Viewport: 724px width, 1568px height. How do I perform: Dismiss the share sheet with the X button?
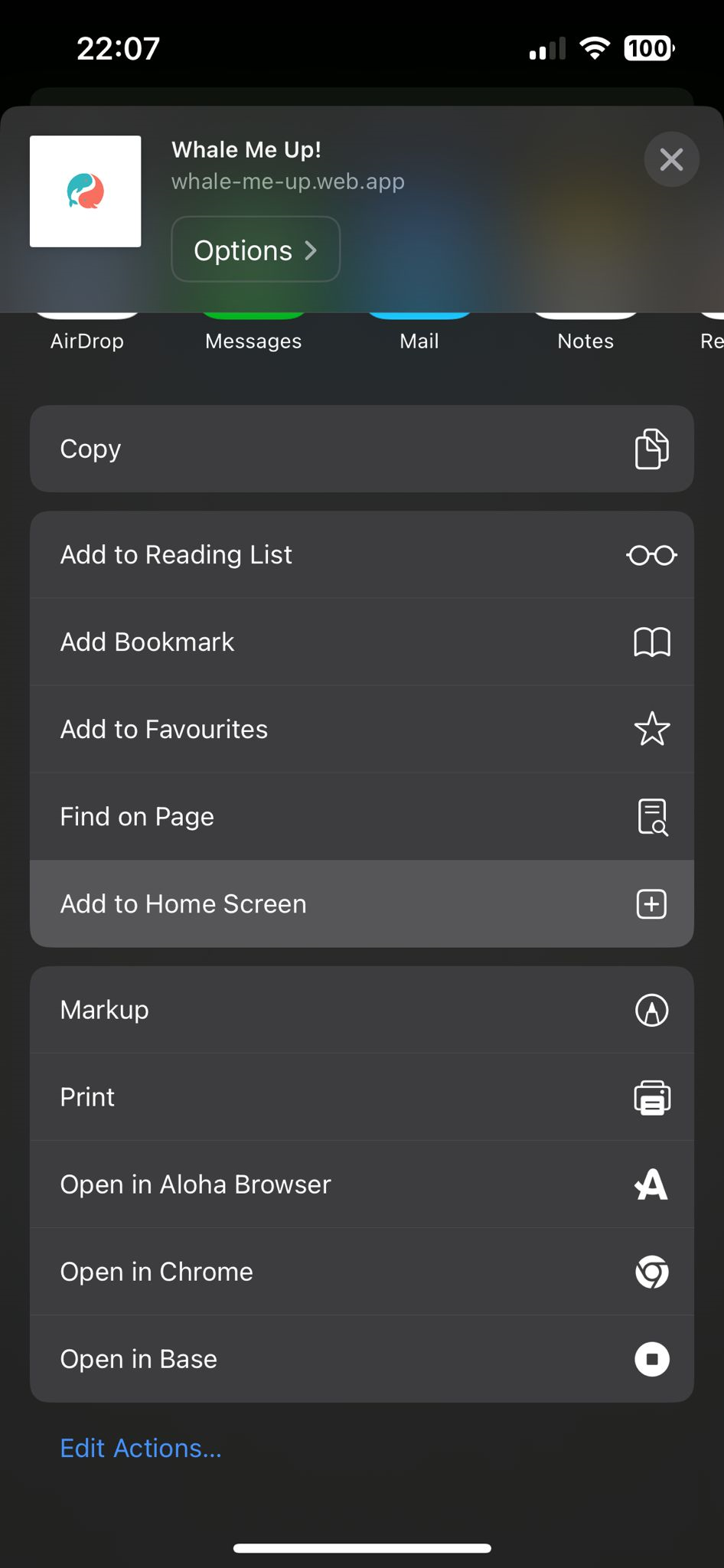pos(671,159)
